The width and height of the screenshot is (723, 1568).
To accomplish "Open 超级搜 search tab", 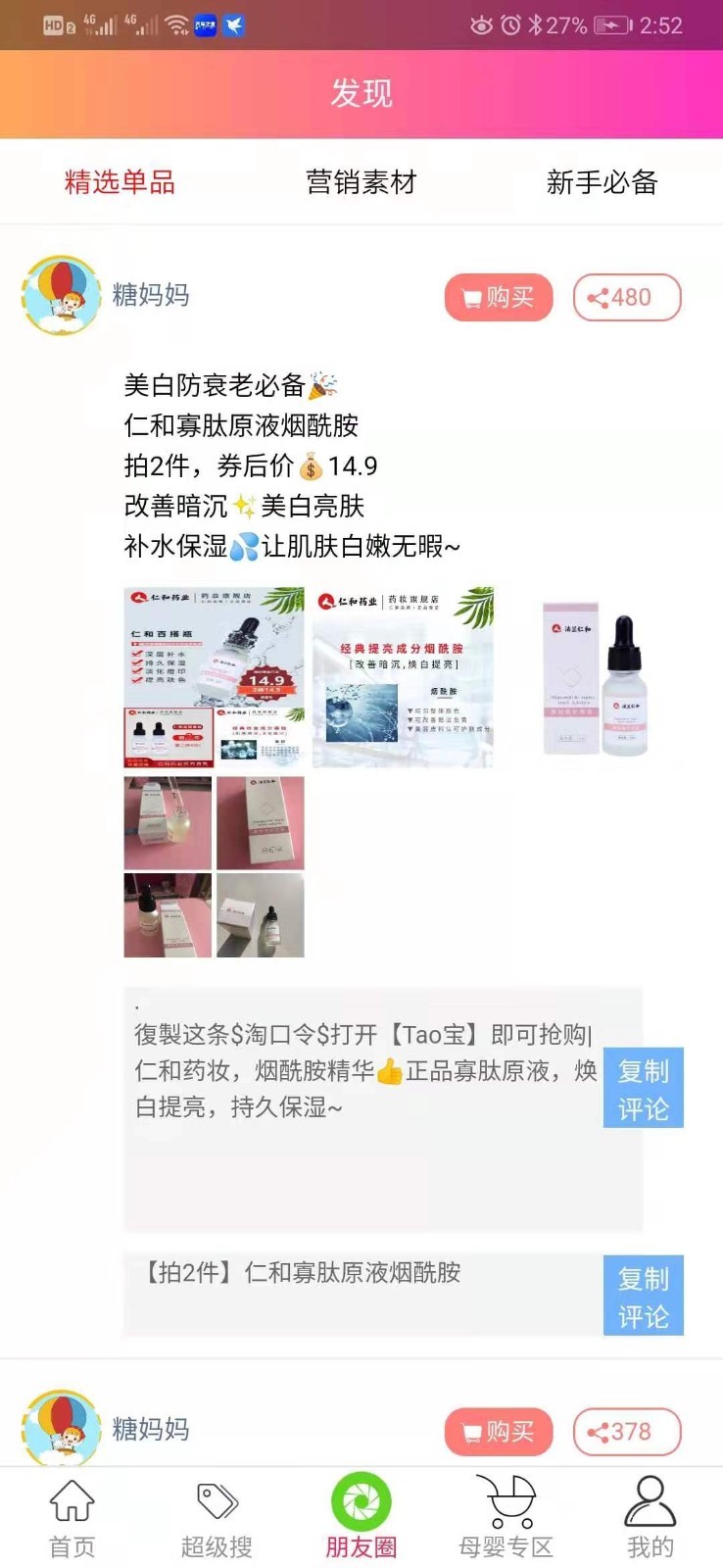I will (x=217, y=1517).
